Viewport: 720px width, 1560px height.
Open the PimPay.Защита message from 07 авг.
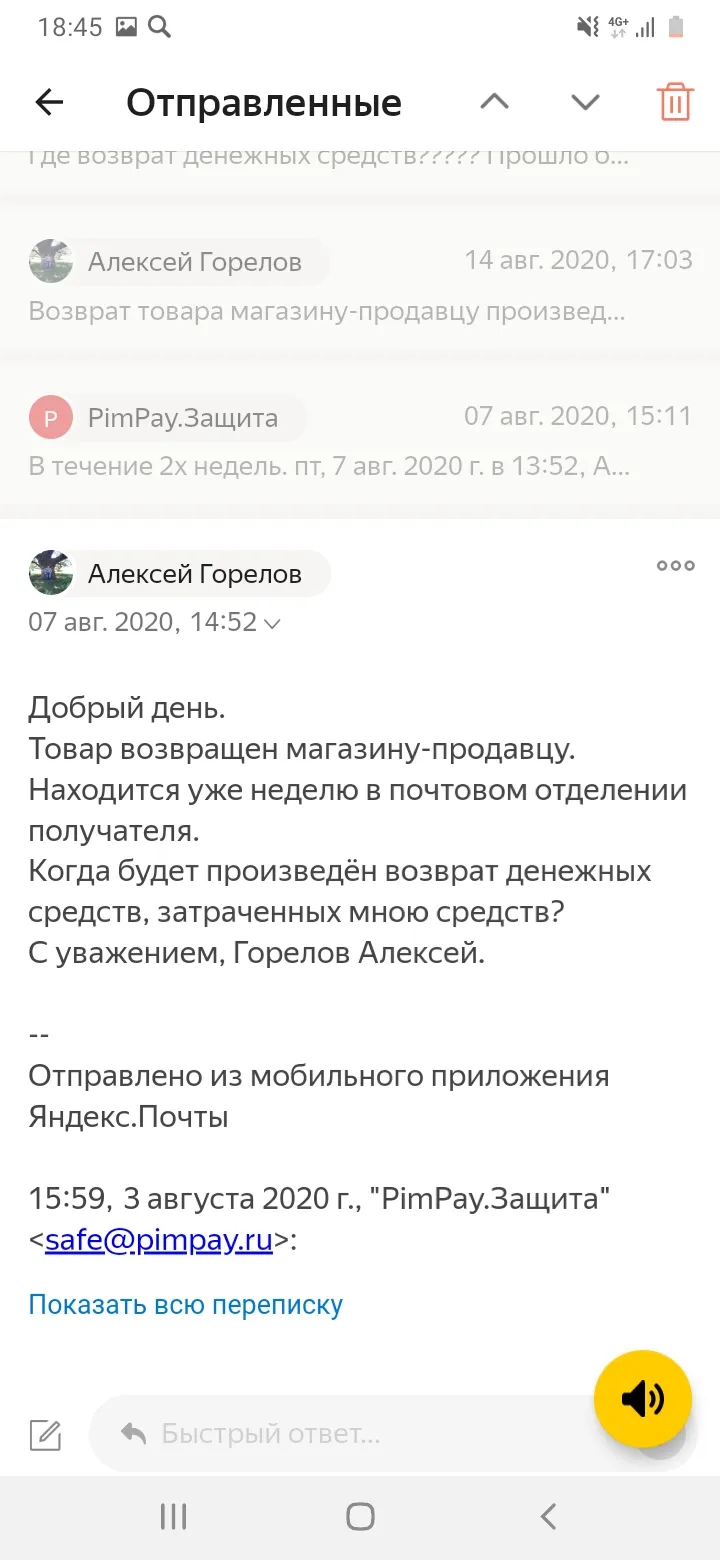pyautogui.click(x=360, y=440)
